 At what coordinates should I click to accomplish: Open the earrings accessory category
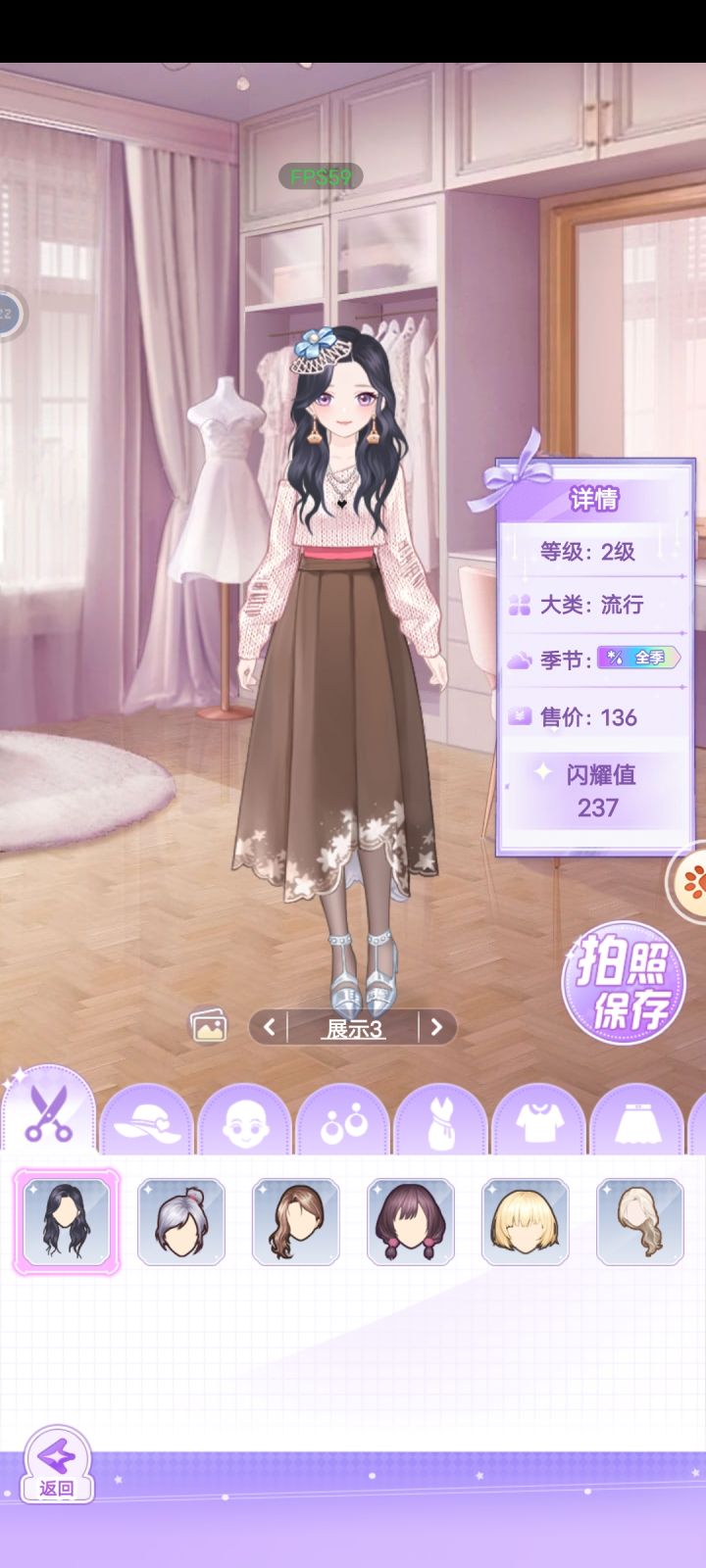(x=340, y=1122)
